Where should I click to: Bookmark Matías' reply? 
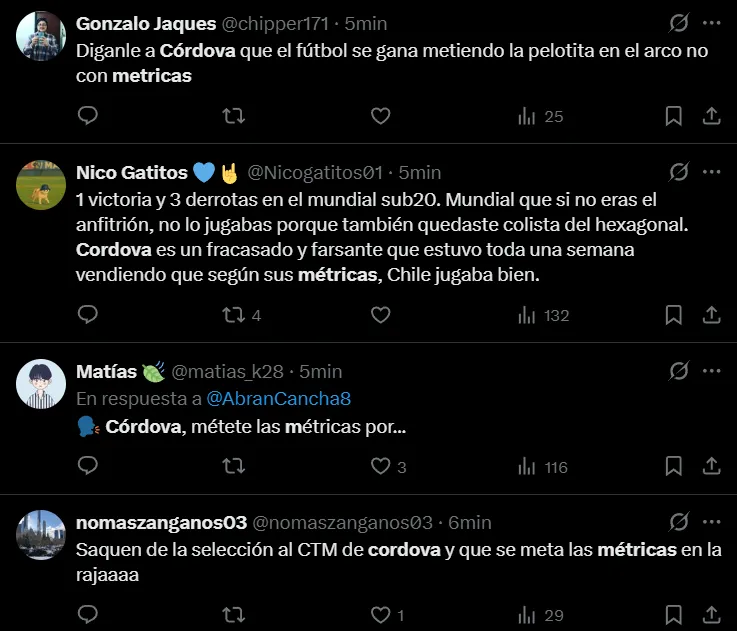673,466
